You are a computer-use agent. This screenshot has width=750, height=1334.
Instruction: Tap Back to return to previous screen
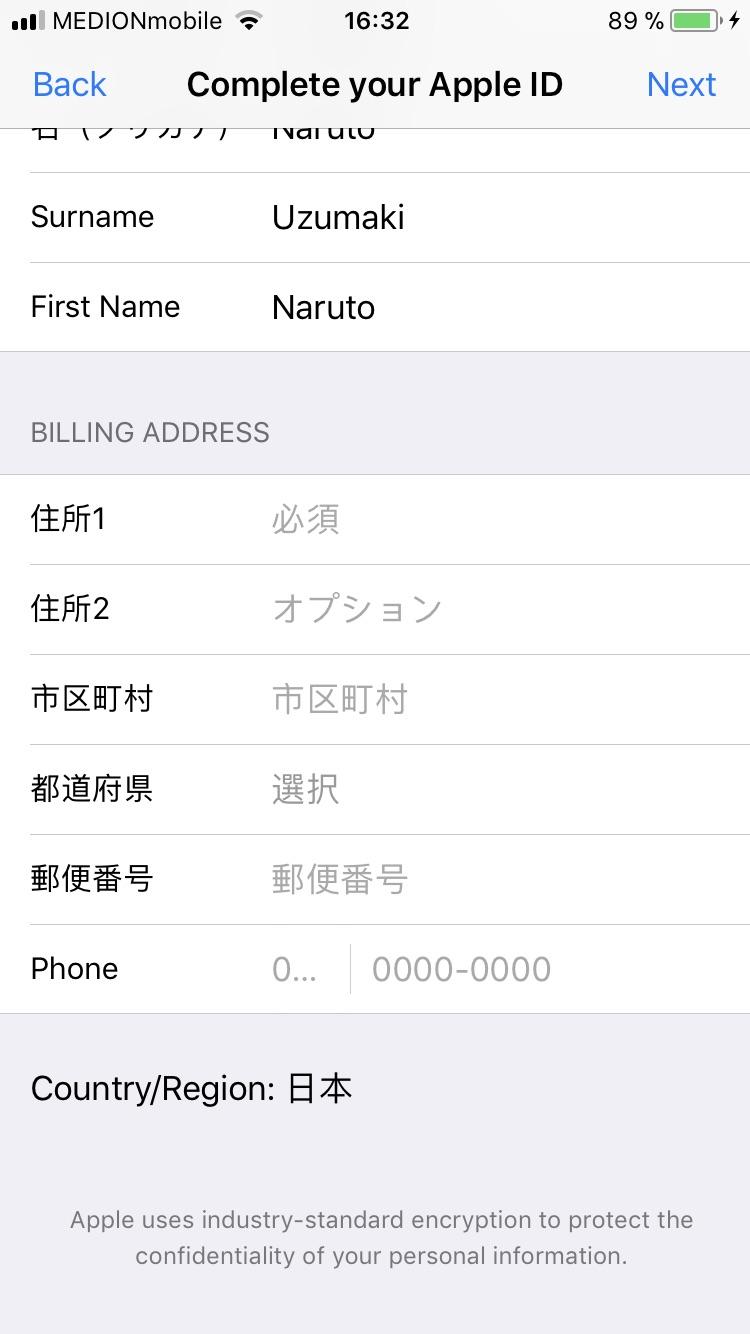pos(68,85)
